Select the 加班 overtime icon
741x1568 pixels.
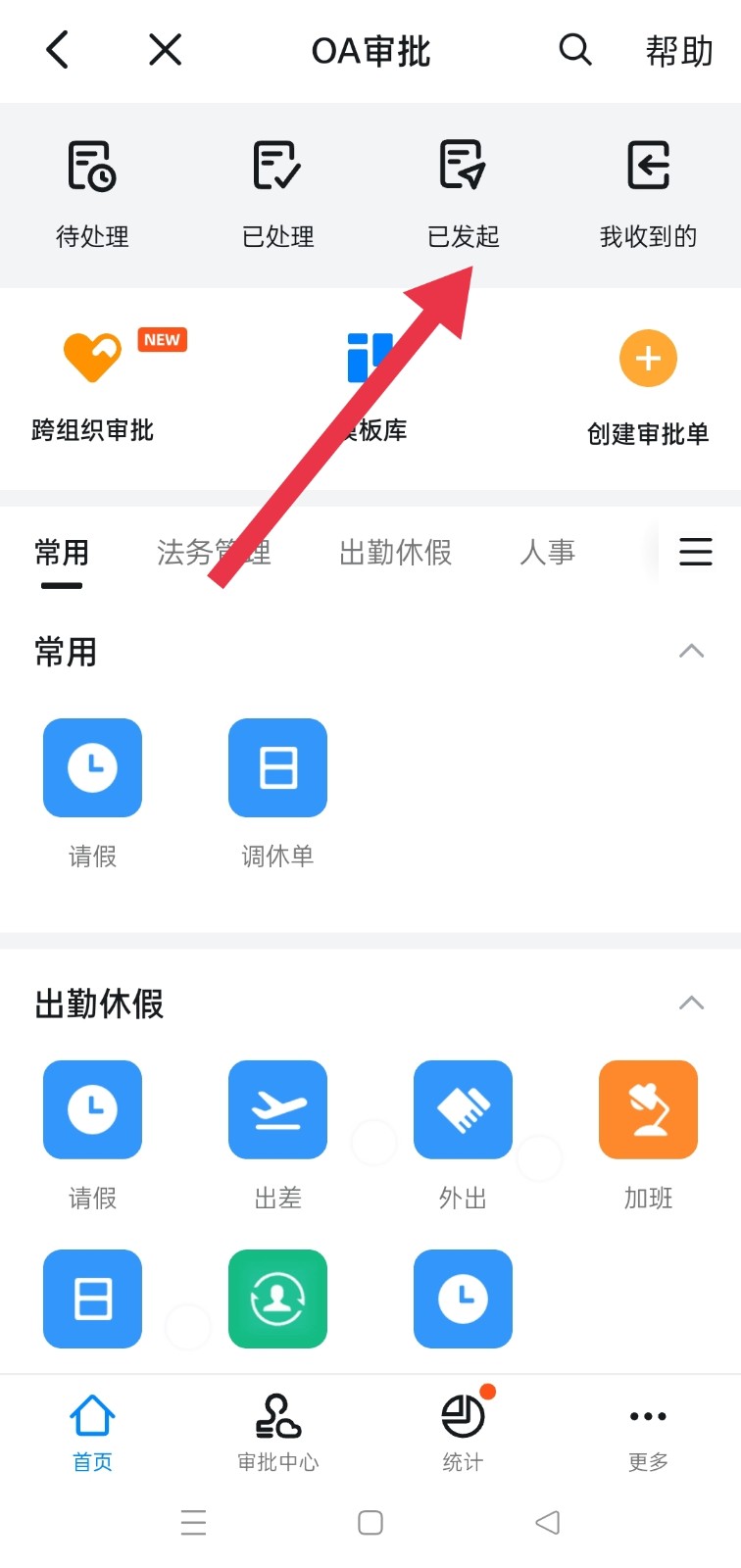click(x=648, y=1109)
